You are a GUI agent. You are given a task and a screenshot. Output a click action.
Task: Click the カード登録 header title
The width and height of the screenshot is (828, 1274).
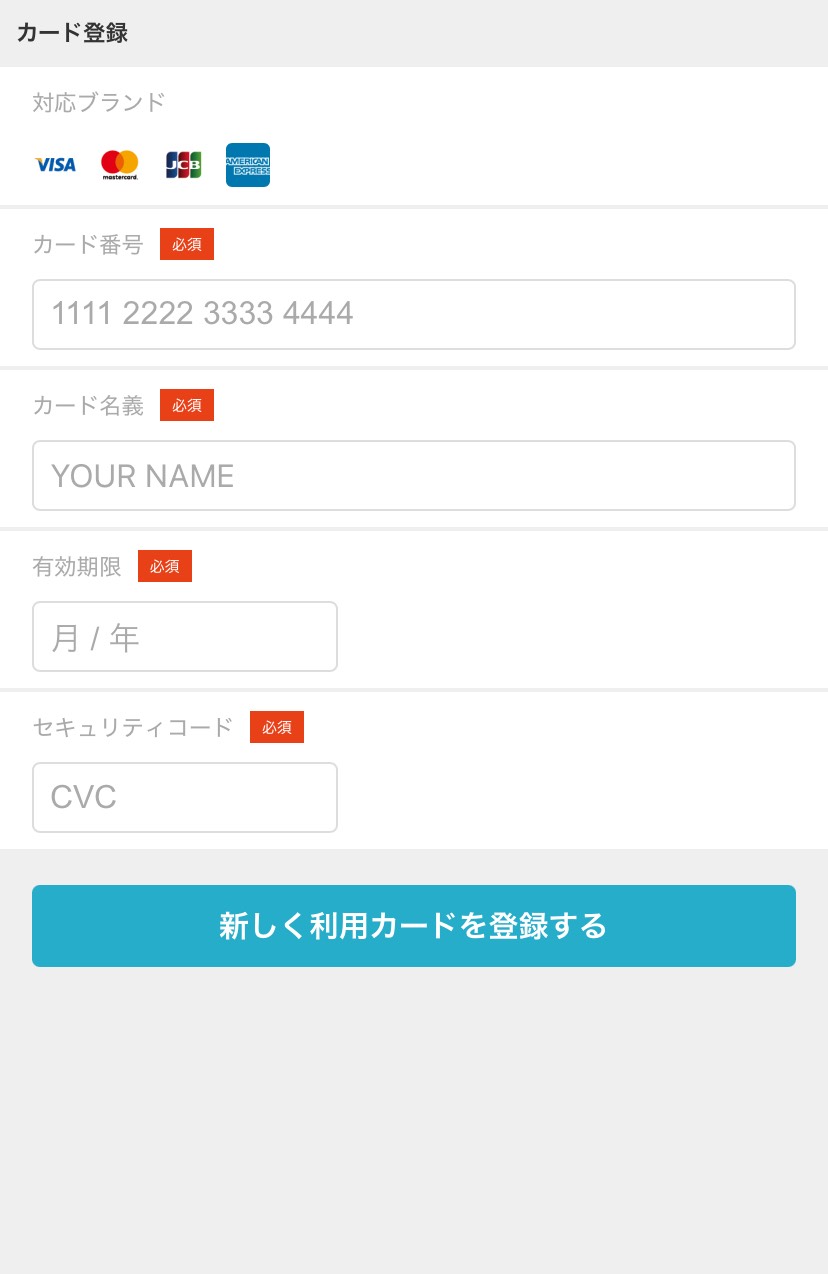(x=72, y=33)
